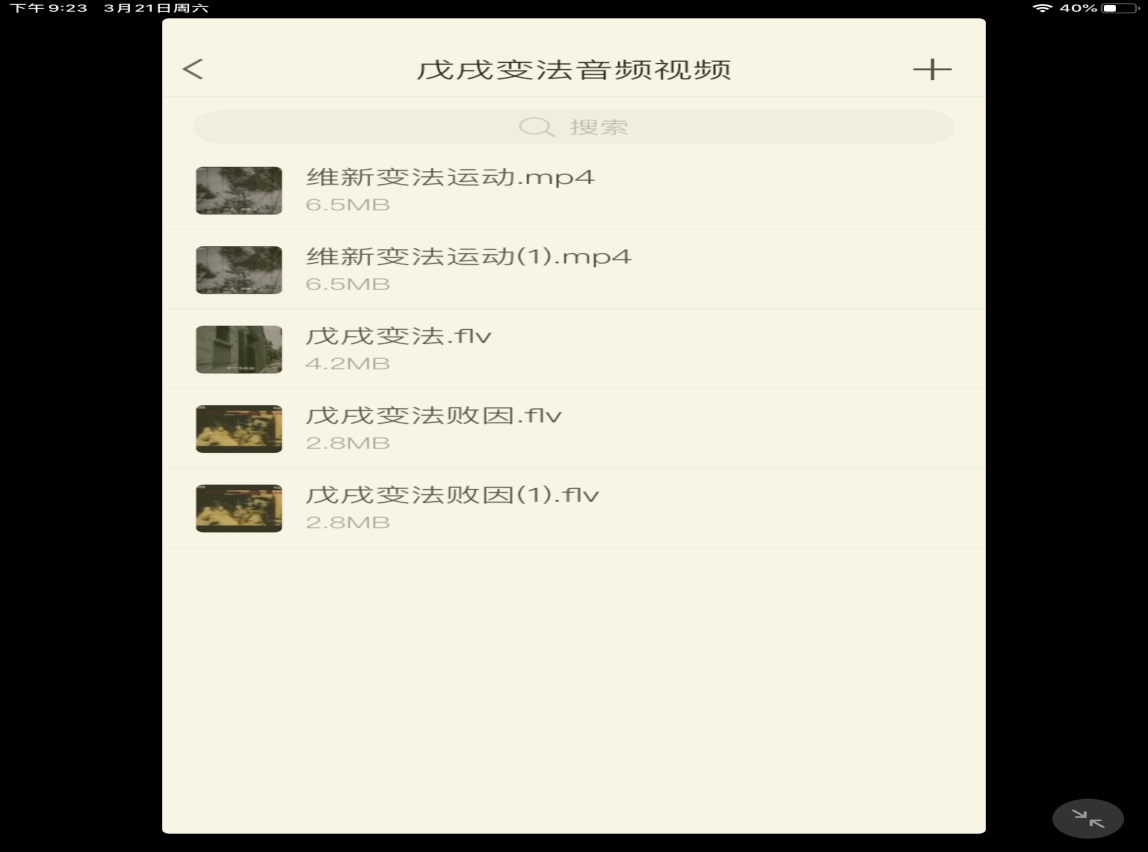Open 维新变法运动.mp4 video

450,190
